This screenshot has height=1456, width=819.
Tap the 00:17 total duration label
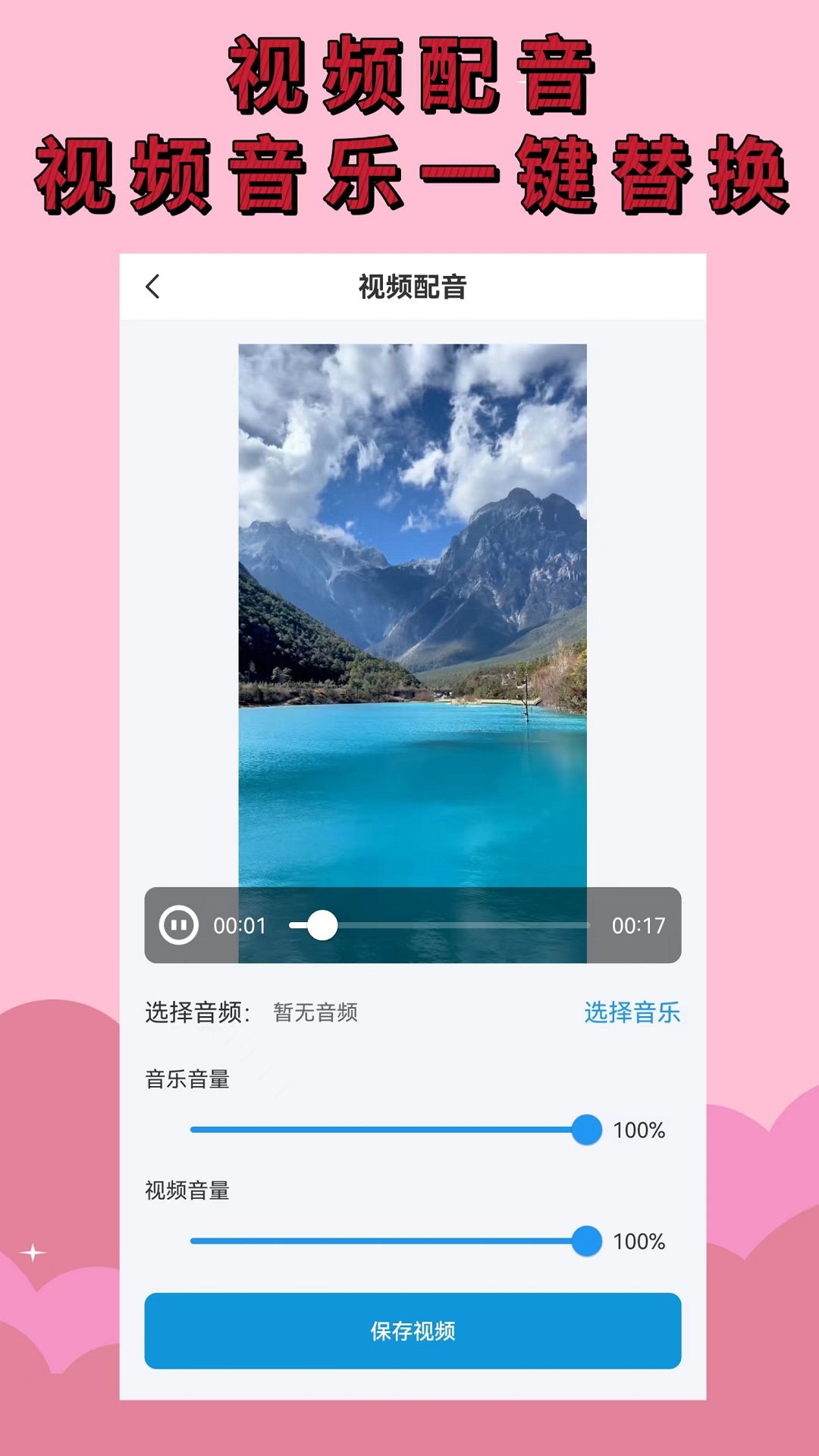click(639, 925)
